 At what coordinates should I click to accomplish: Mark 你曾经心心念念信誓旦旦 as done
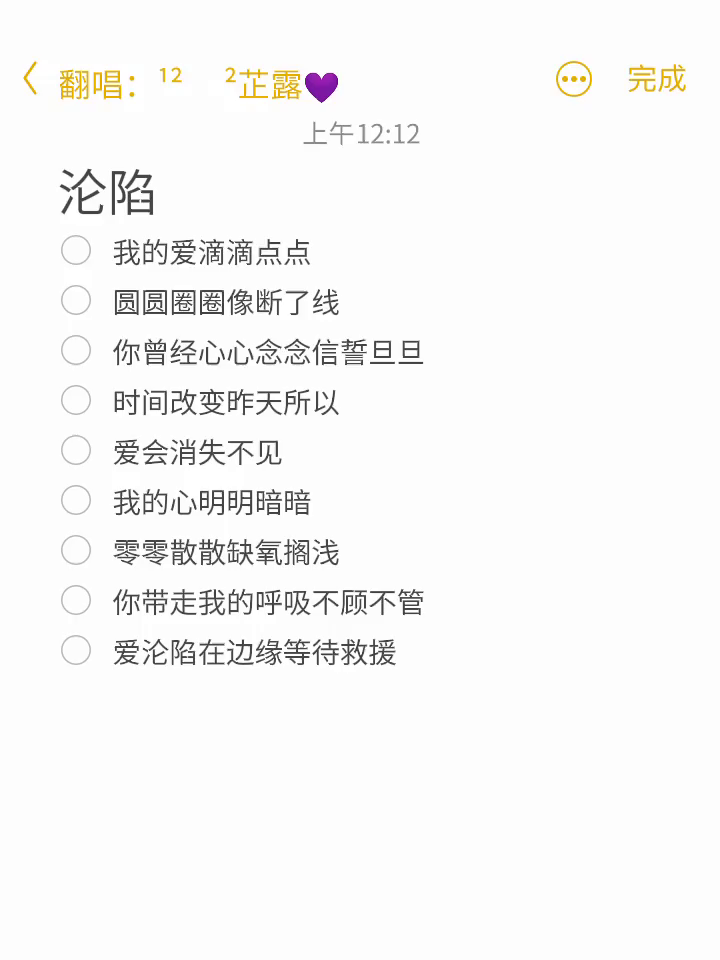[76, 350]
